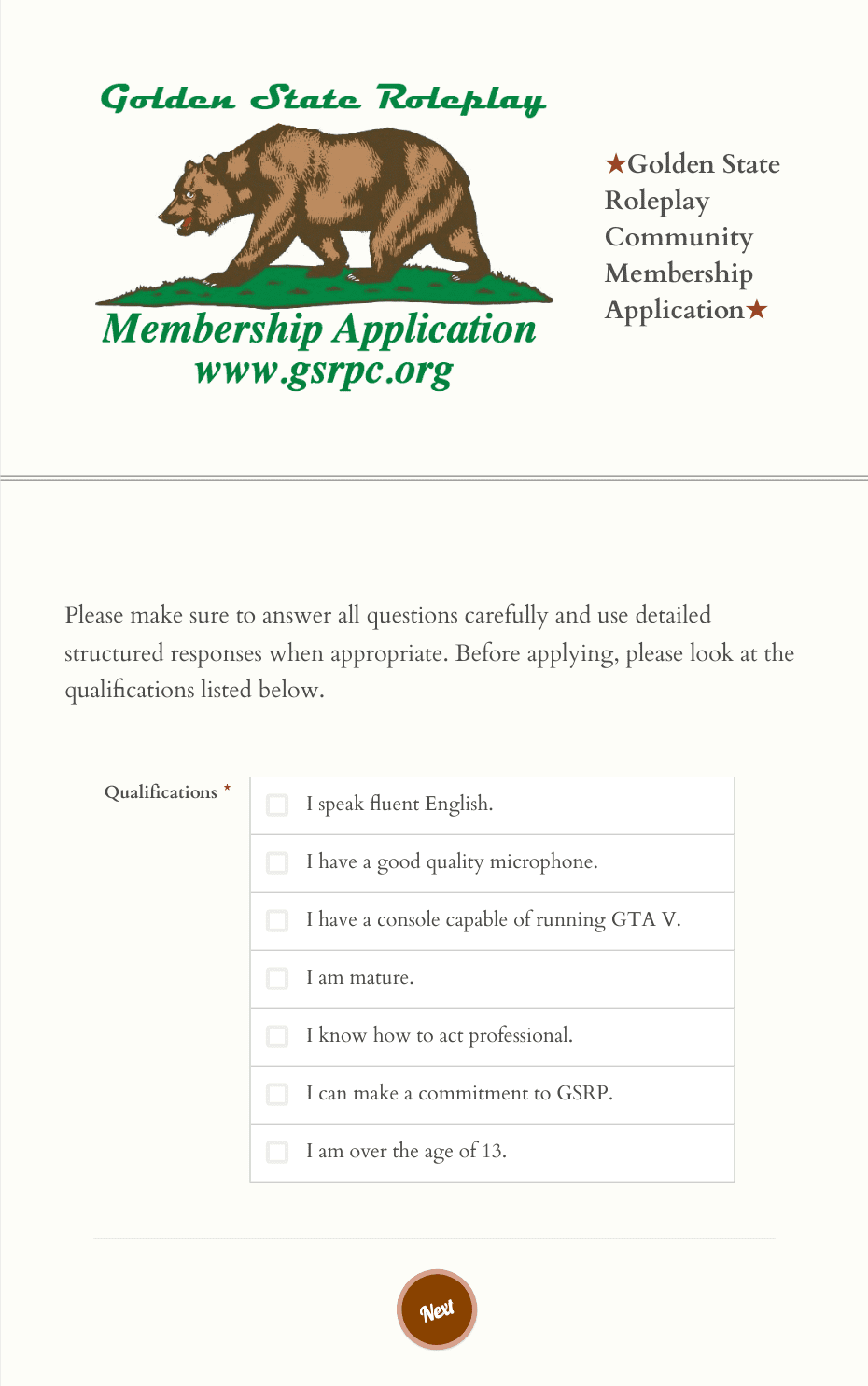The width and height of the screenshot is (868, 1386).
Task: Click the green "Golden State Roleplay" script header
Action: point(324,97)
